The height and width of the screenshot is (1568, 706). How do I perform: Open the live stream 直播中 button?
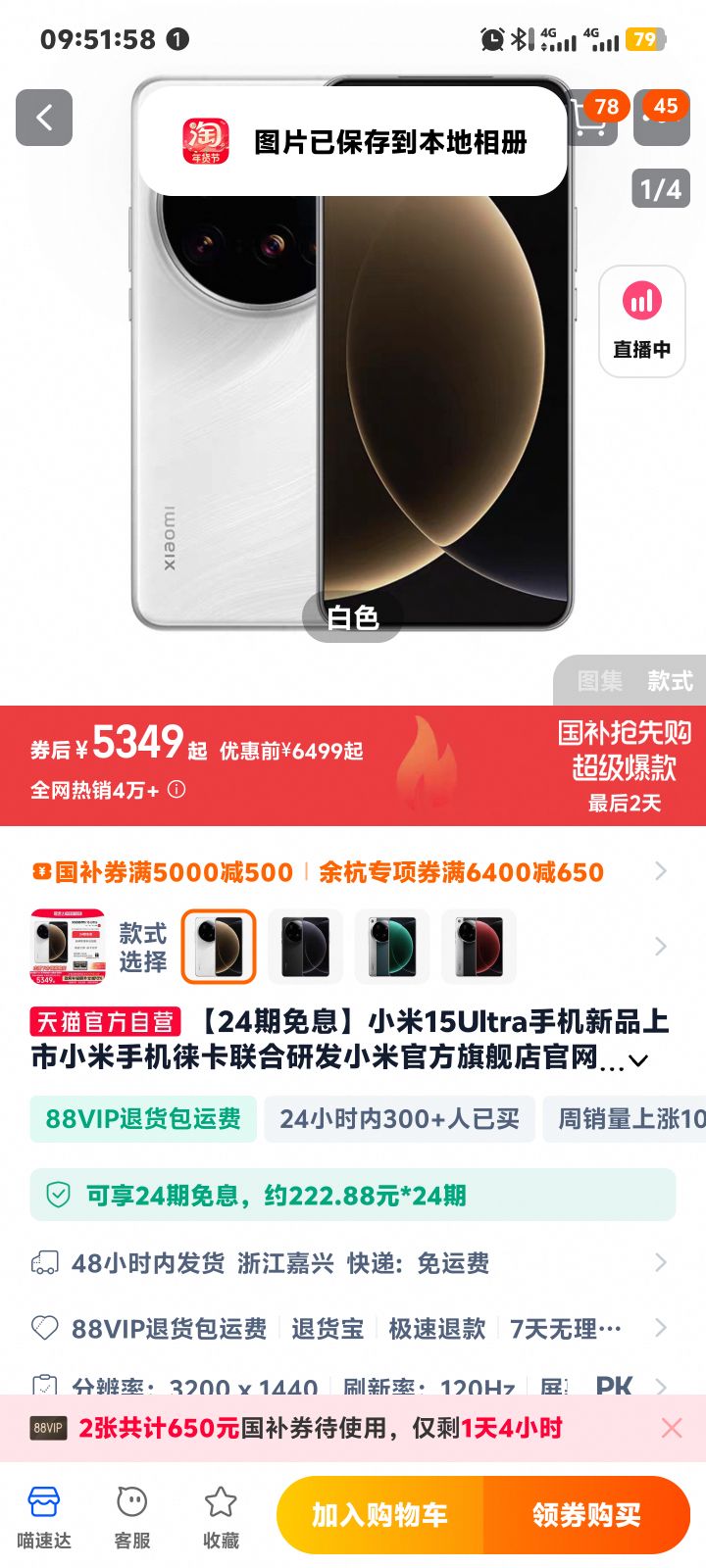coord(641,321)
